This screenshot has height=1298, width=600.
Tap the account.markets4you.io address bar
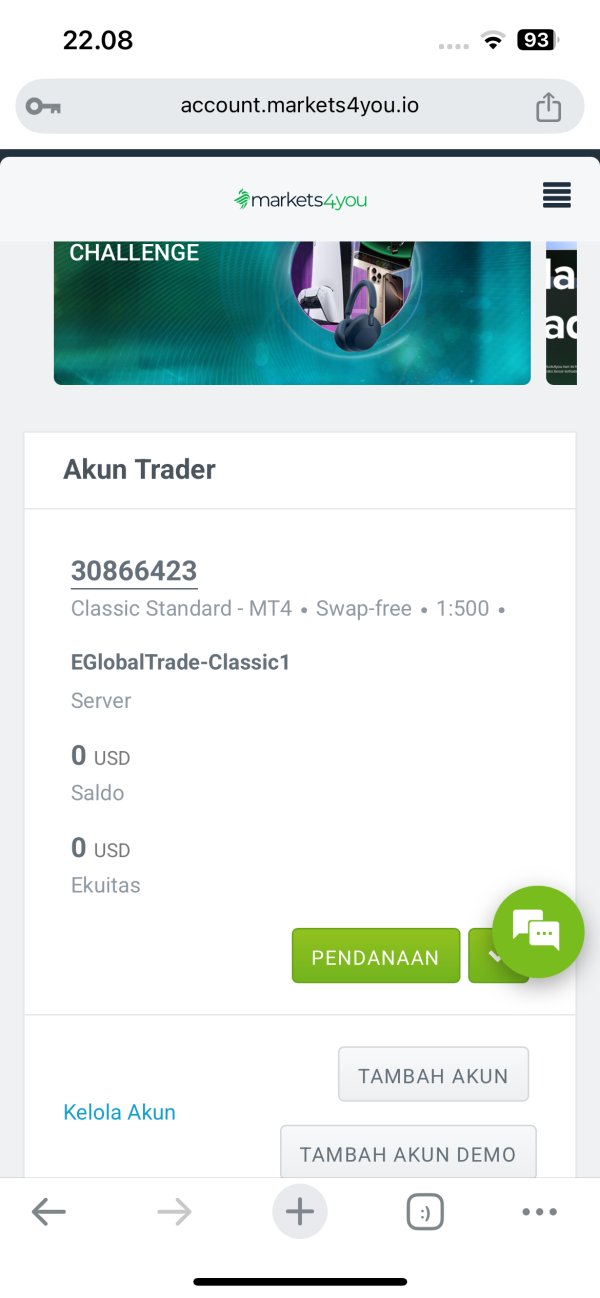pyautogui.click(x=299, y=106)
